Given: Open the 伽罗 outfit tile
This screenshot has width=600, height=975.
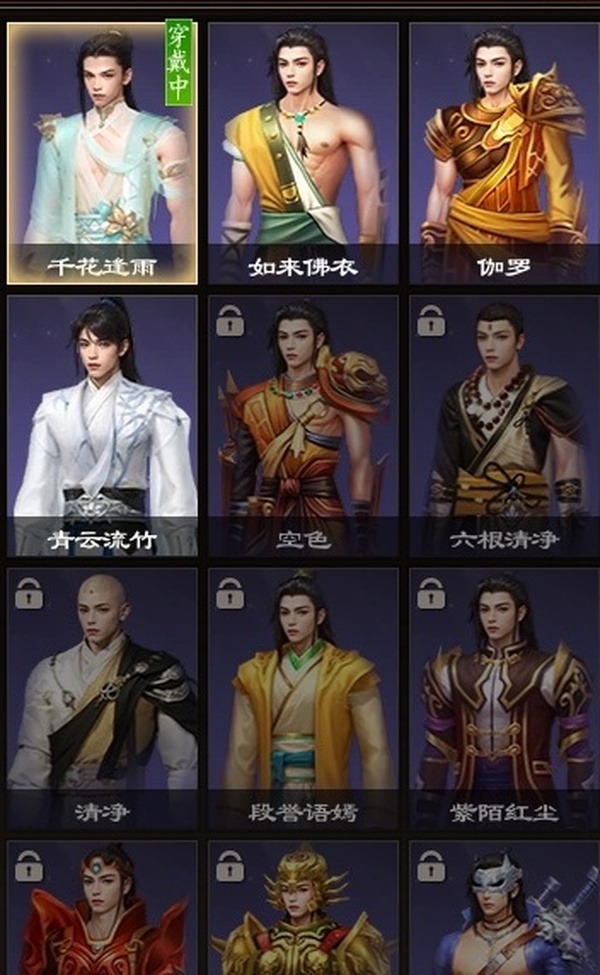Looking at the screenshot, I should (x=502, y=153).
